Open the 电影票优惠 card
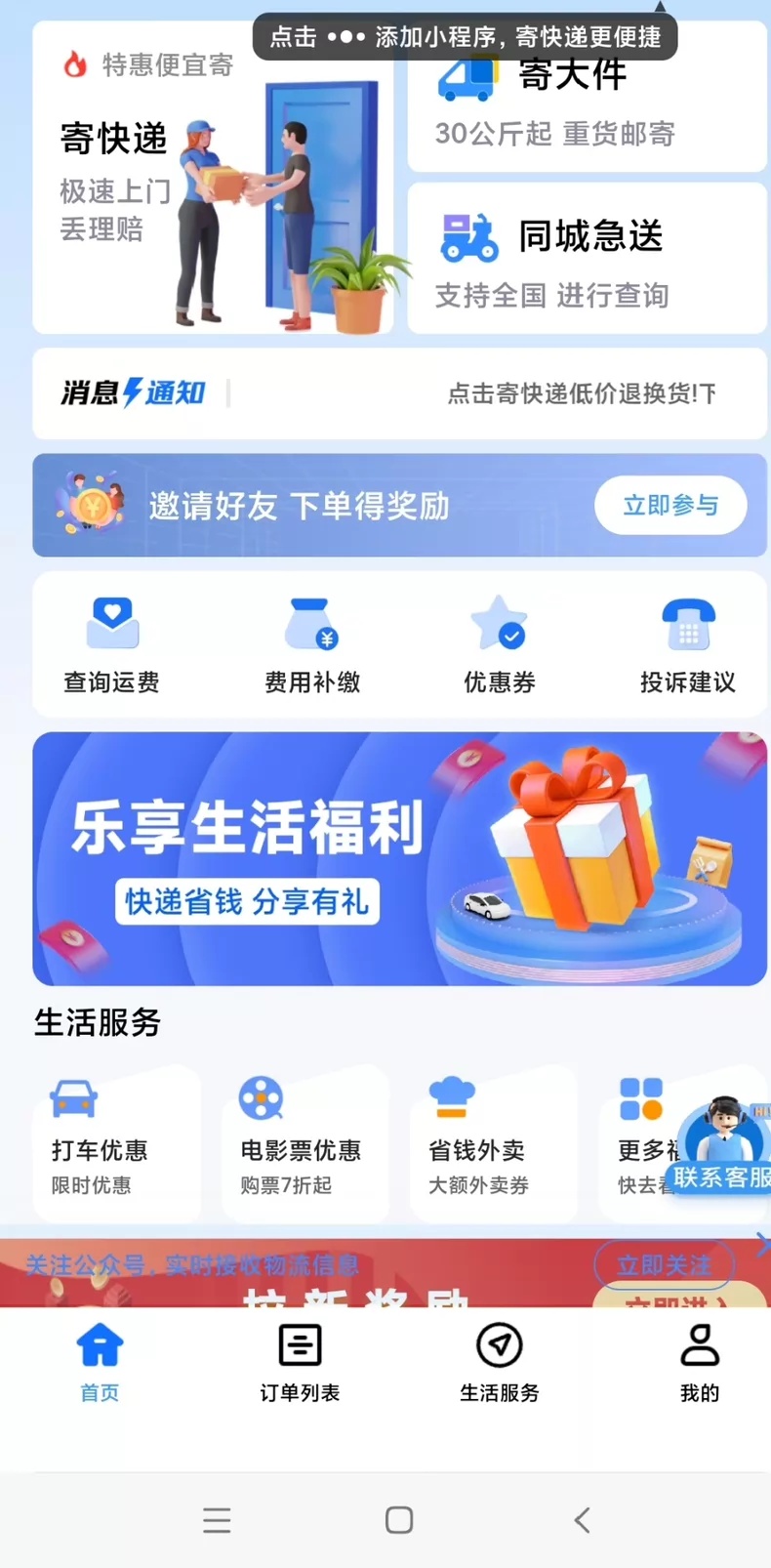 [305, 1144]
